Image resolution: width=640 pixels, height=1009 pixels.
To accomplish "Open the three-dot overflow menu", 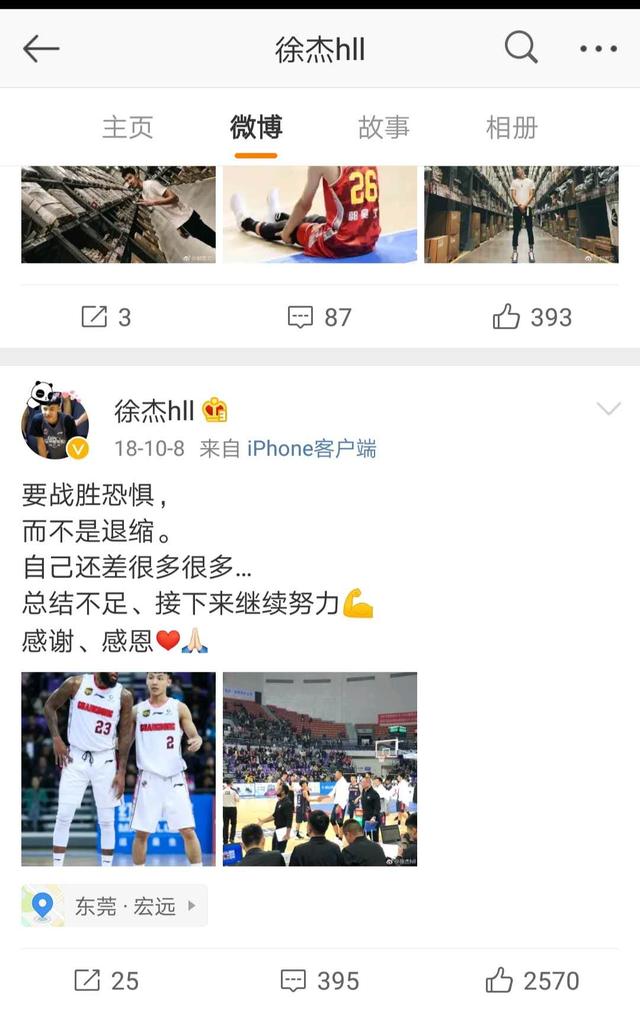I will click(x=598, y=47).
